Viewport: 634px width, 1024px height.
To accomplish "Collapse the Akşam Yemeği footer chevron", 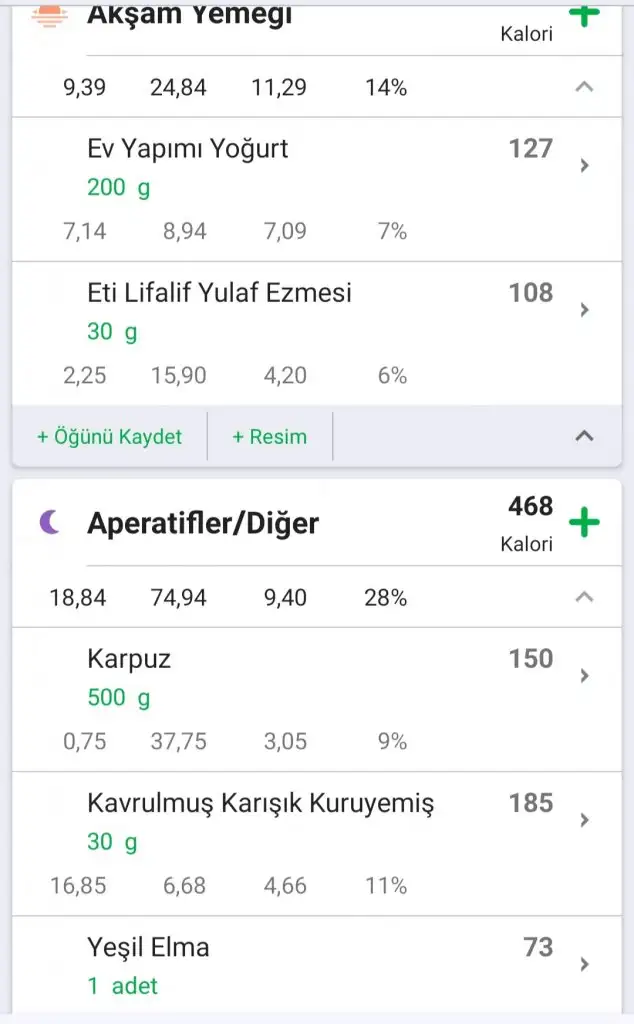I will [x=585, y=436].
